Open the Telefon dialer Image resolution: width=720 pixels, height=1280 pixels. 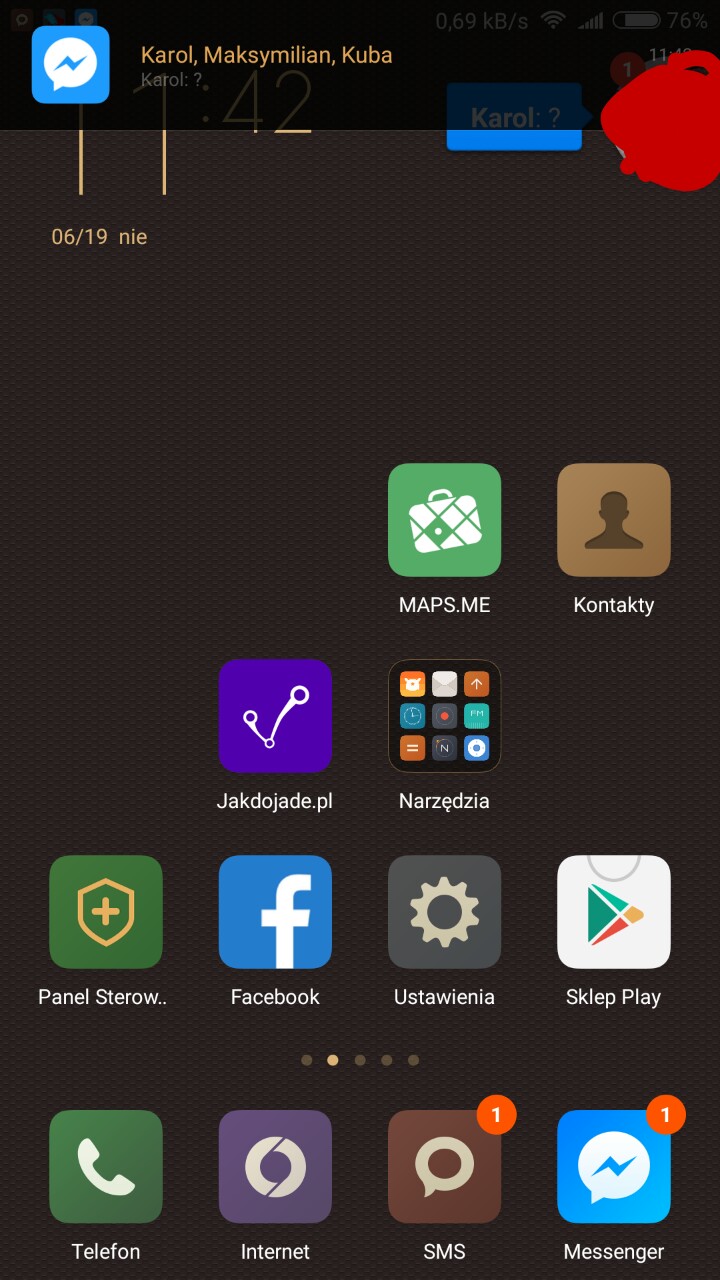click(106, 1166)
